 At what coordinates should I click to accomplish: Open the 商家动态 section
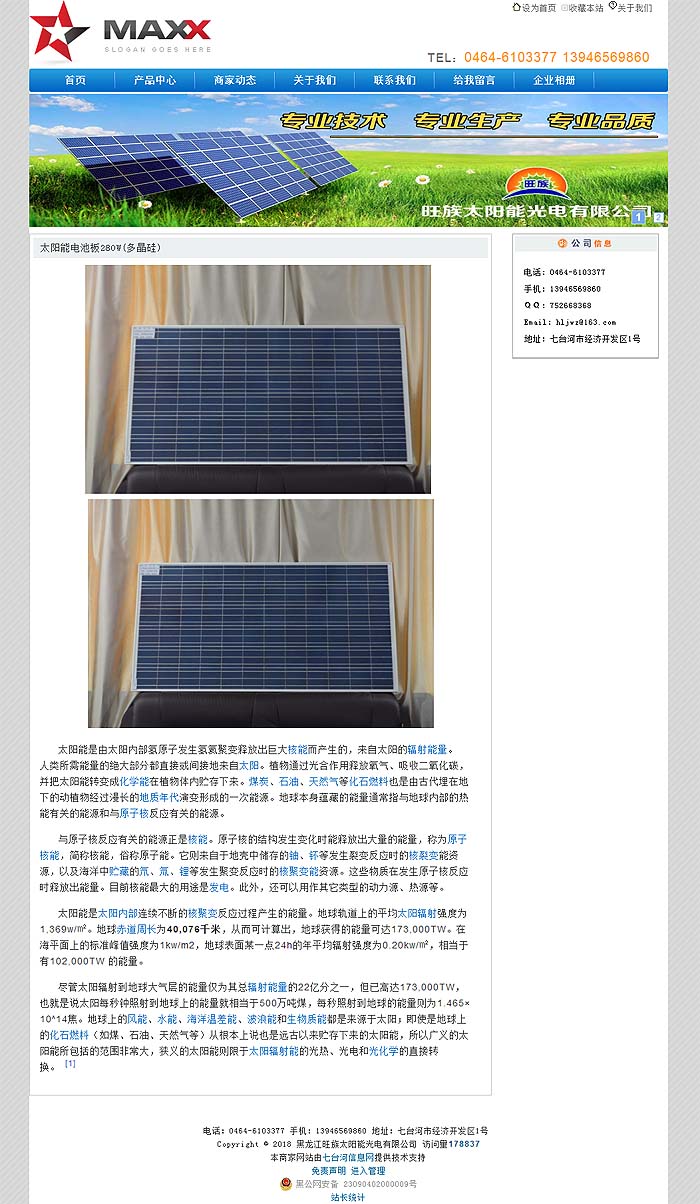tap(235, 80)
